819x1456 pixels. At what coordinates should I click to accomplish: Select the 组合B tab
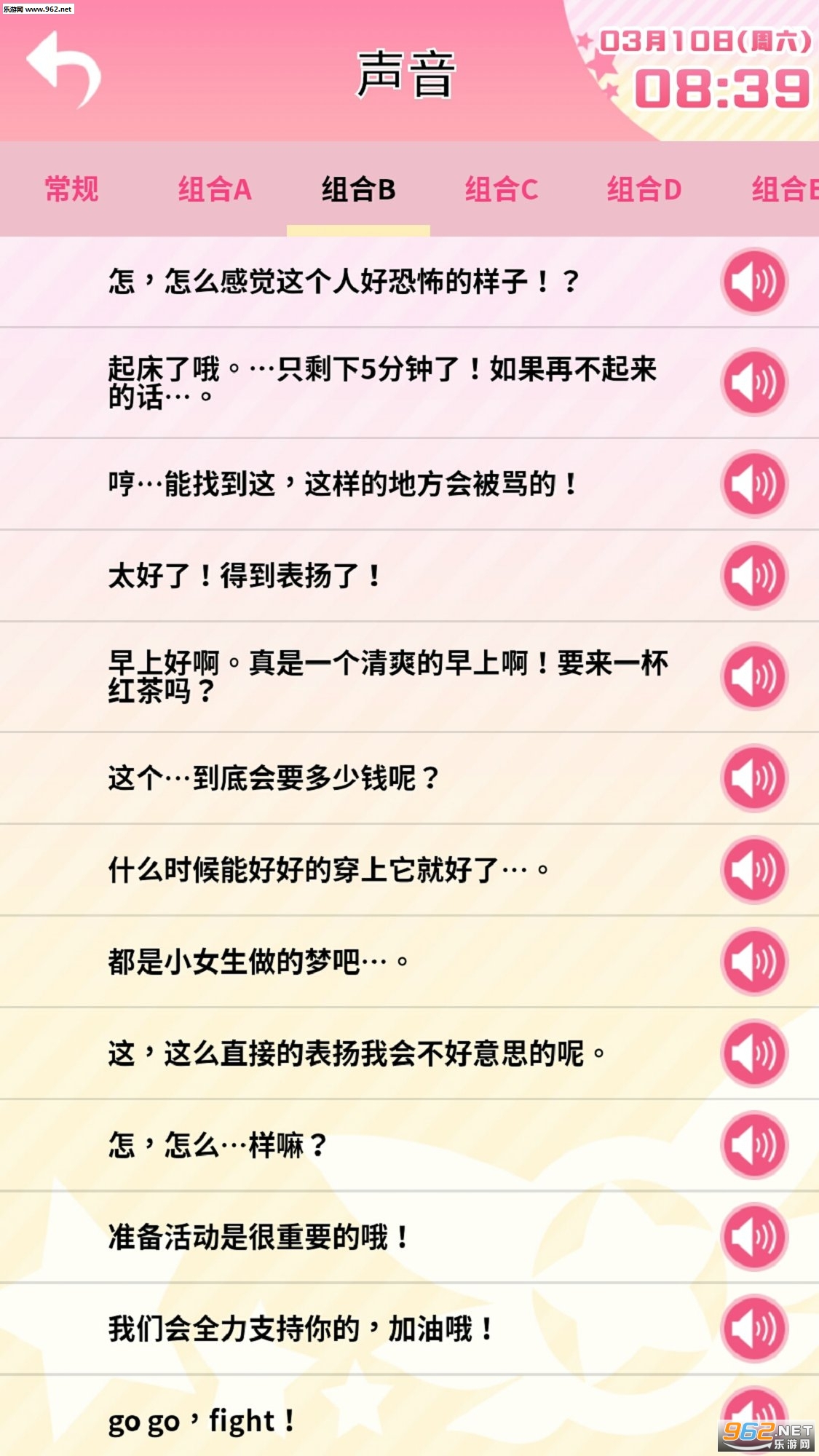358,189
